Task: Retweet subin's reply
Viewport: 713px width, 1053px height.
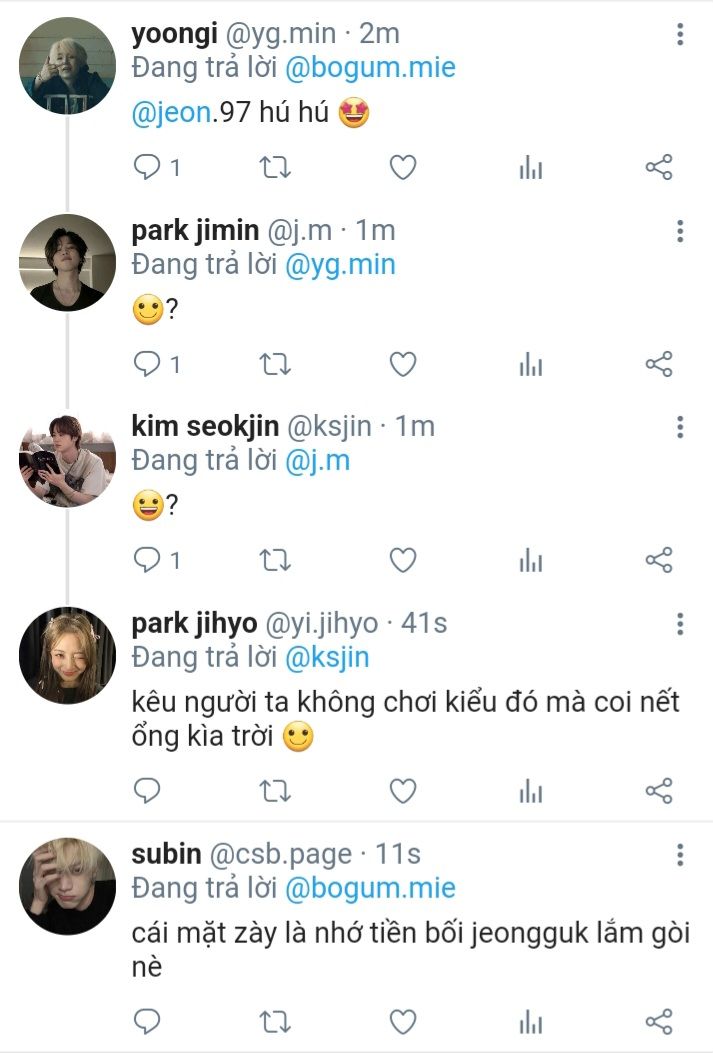Action: [274, 1021]
